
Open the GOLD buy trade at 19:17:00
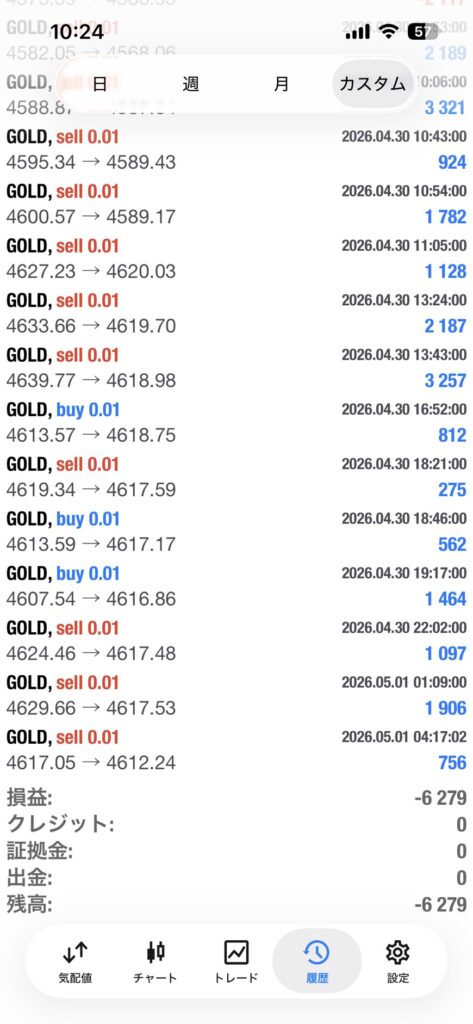coord(236,586)
